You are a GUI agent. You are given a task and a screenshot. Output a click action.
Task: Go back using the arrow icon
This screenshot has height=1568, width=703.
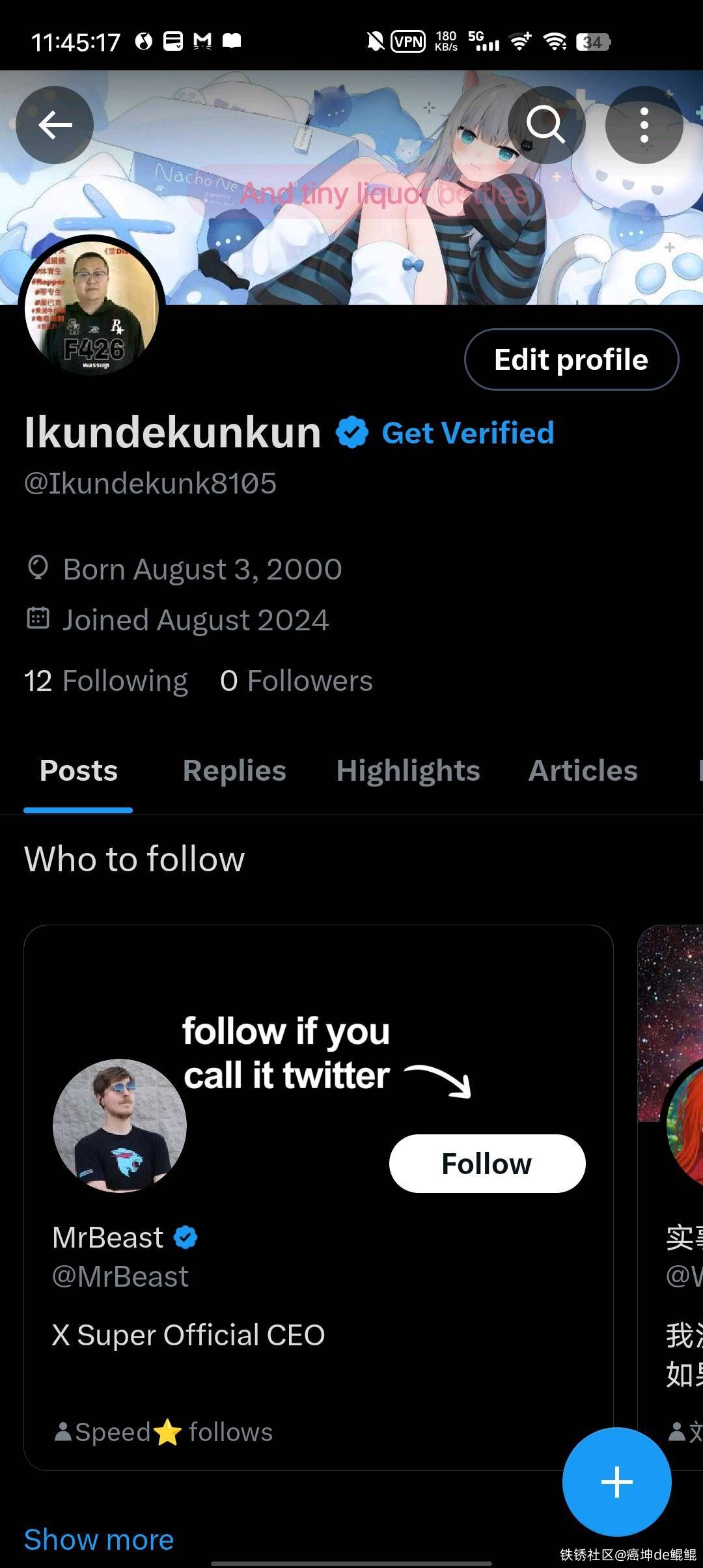tap(55, 125)
